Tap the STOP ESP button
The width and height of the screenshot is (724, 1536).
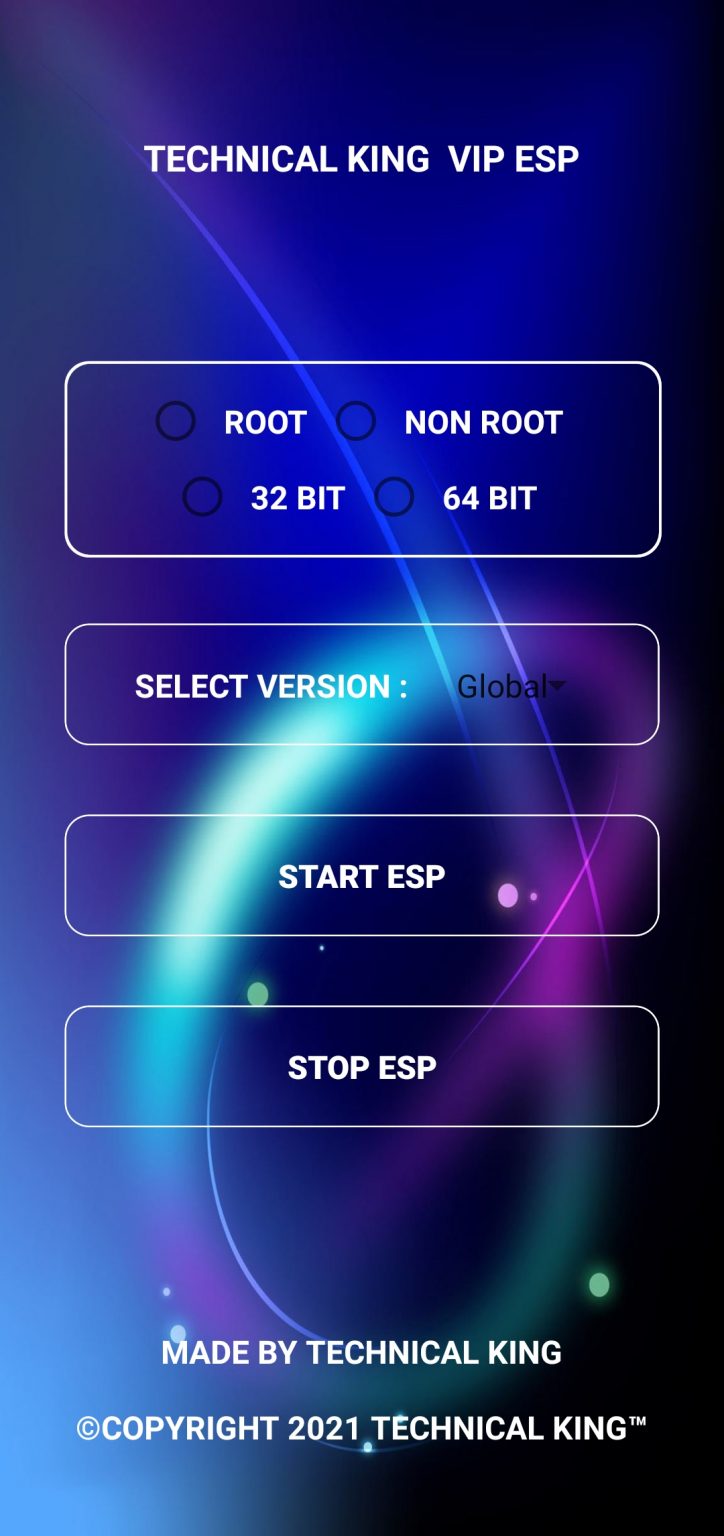362,1067
